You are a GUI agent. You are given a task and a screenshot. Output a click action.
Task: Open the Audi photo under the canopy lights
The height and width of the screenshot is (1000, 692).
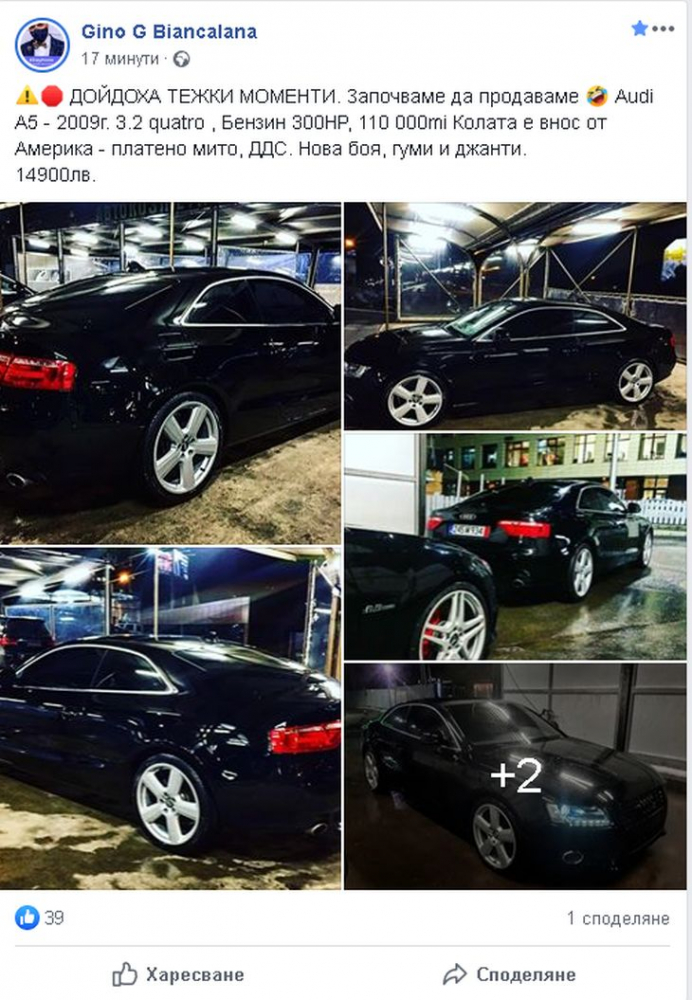[x=515, y=315]
